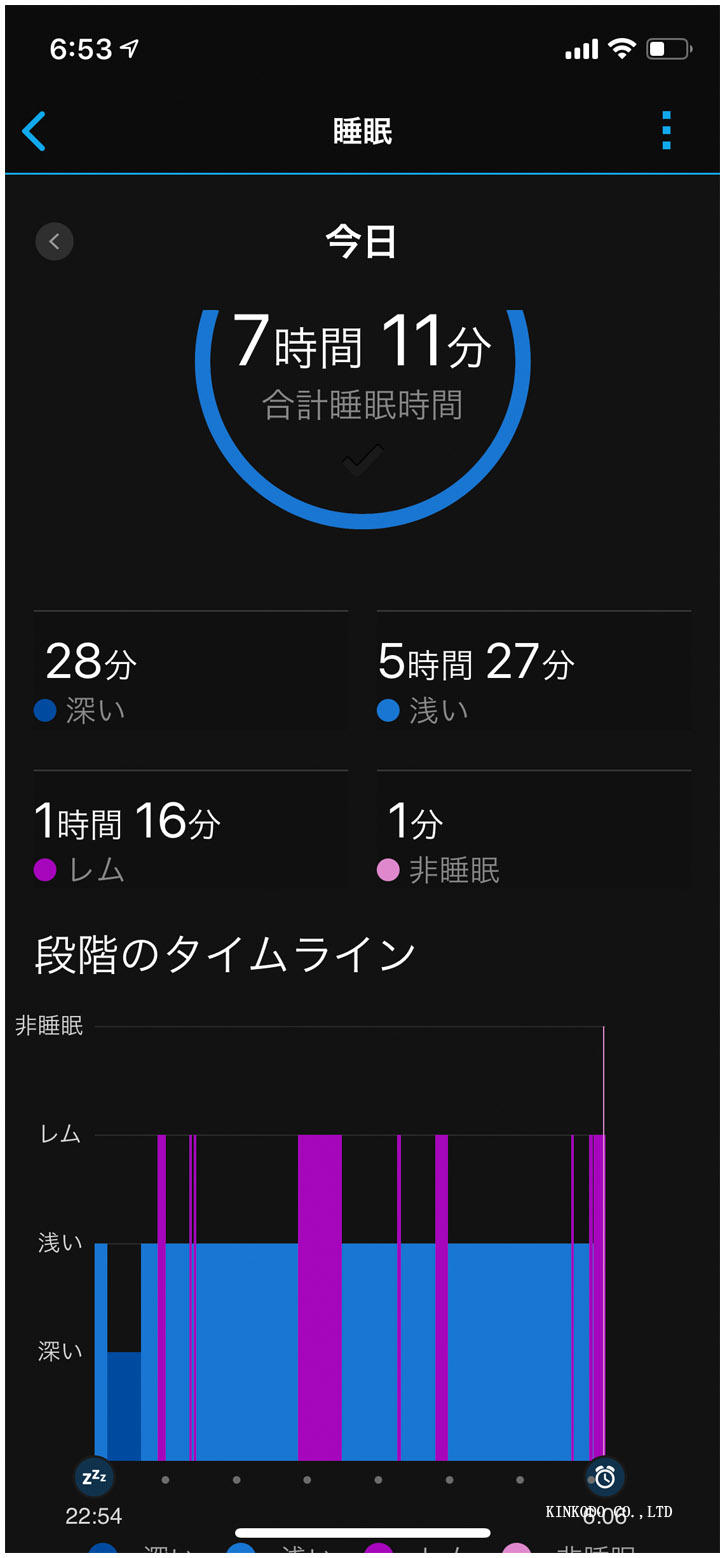The height and width of the screenshot is (1558, 725).
Task: Go to the previous day from 今日
Action: pos(54,241)
